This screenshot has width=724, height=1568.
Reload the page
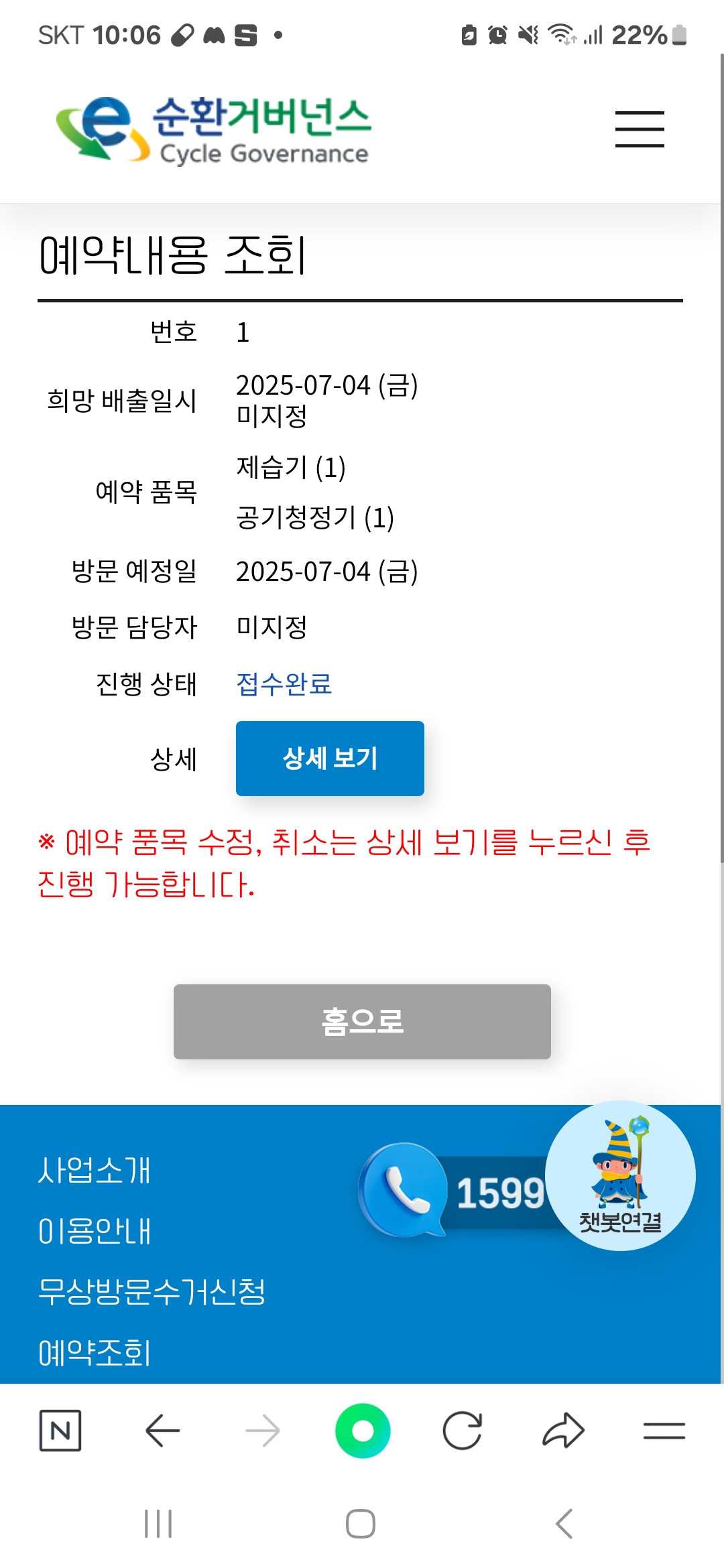[x=463, y=1431]
